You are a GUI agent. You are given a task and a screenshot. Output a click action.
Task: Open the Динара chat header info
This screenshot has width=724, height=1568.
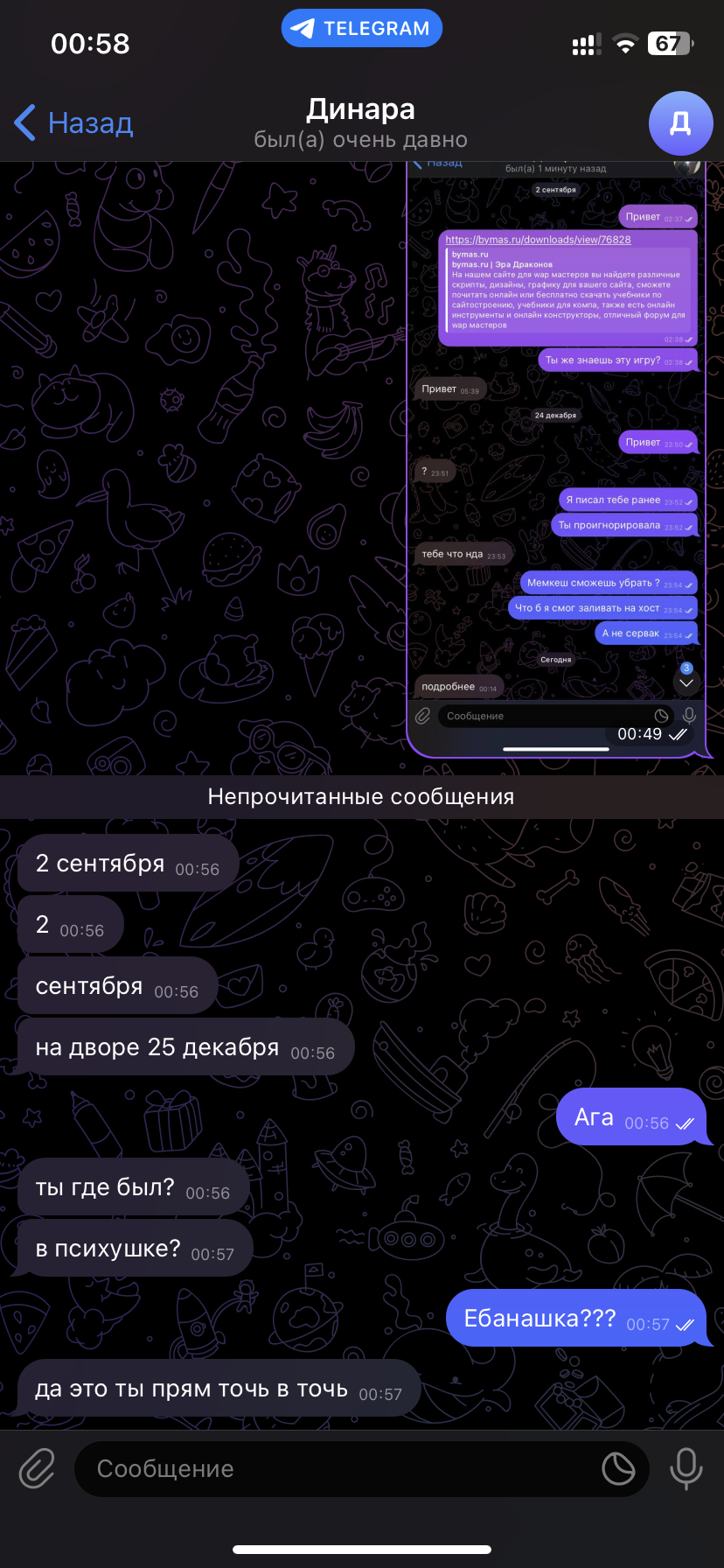(x=360, y=123)
